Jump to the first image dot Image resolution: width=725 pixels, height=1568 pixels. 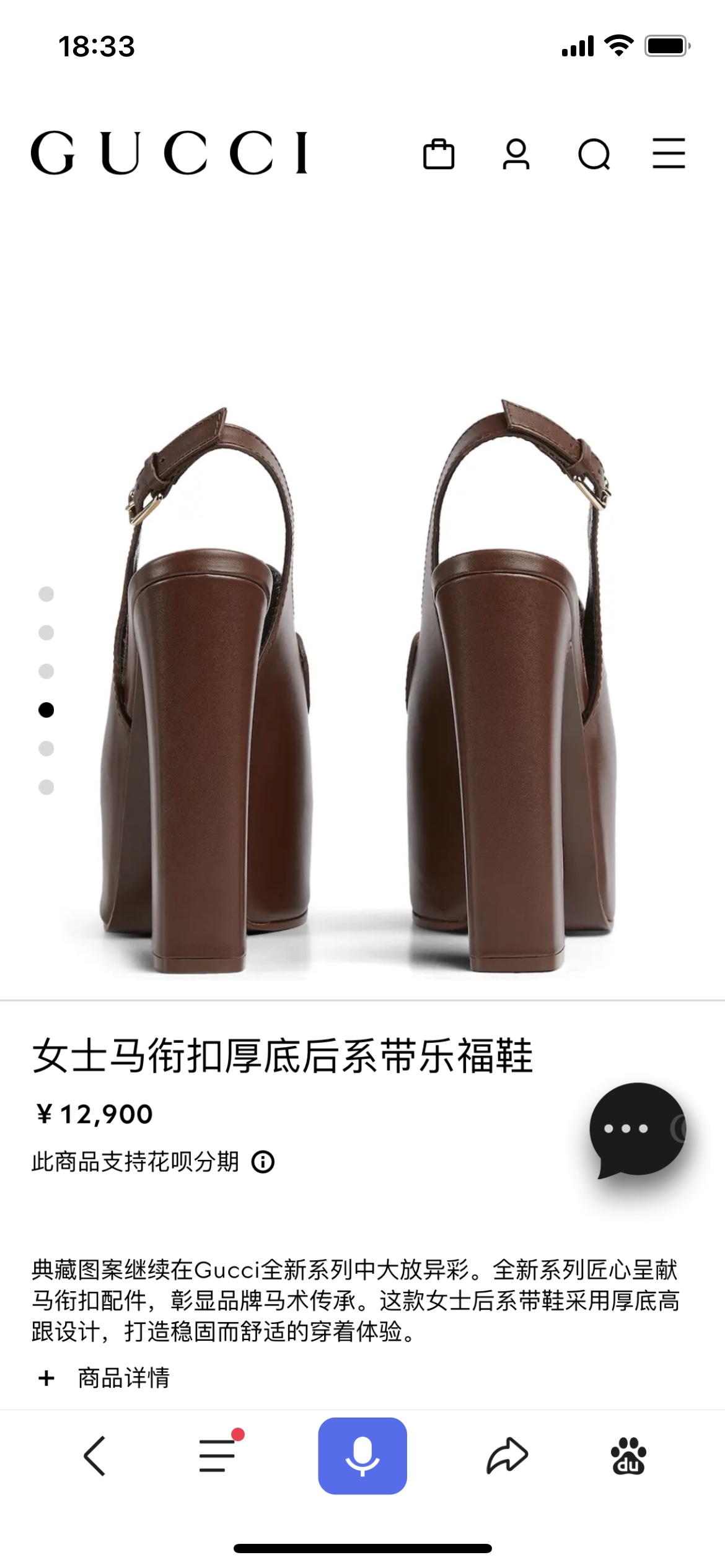coord(46,594)
